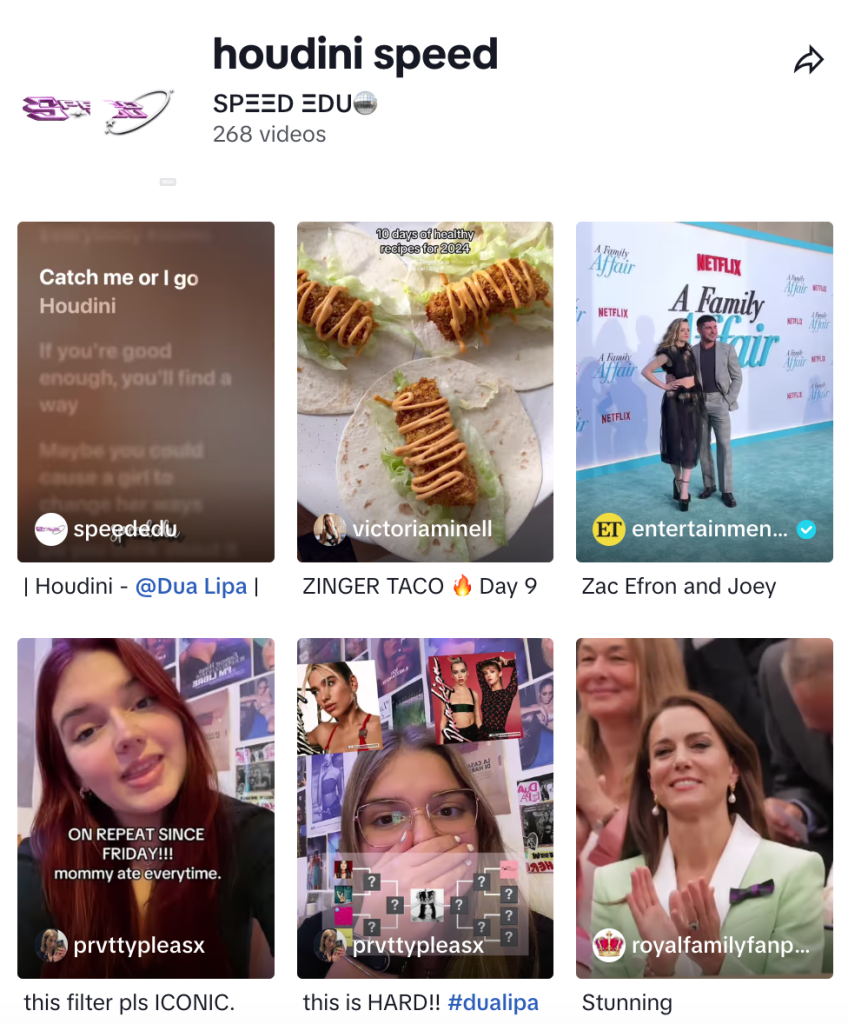Open the 'this is HARD!!' bracket video

point(425,808)
